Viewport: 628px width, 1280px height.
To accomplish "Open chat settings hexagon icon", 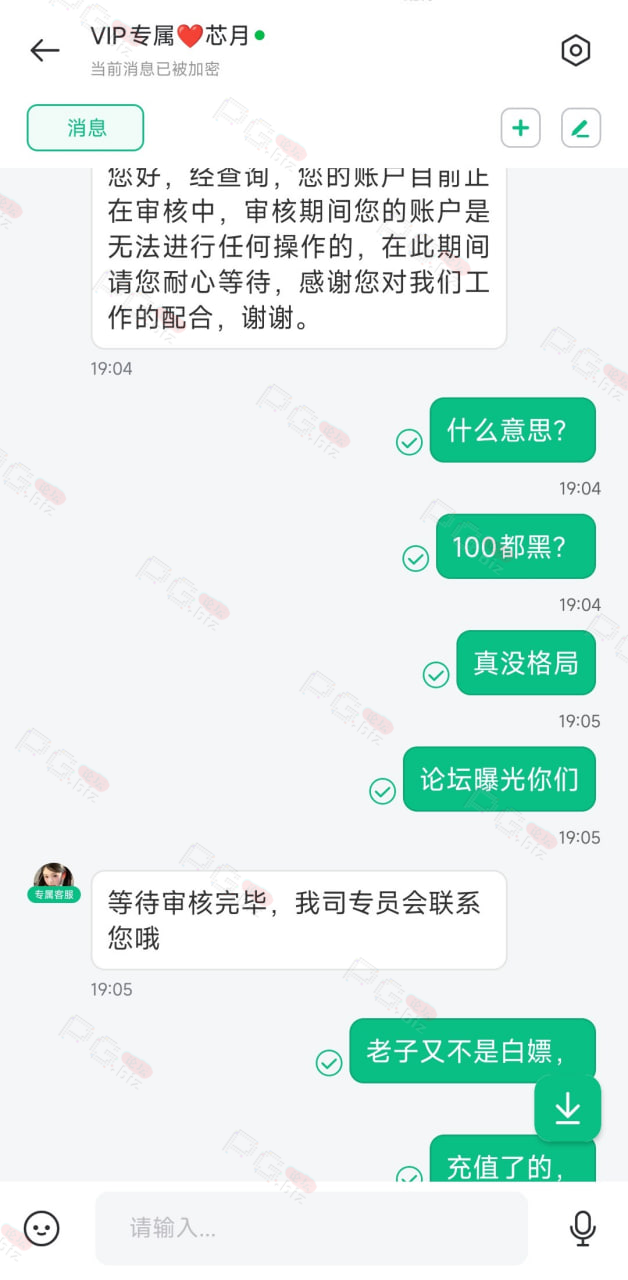I will pyautogui.click(x=576, y=50).
